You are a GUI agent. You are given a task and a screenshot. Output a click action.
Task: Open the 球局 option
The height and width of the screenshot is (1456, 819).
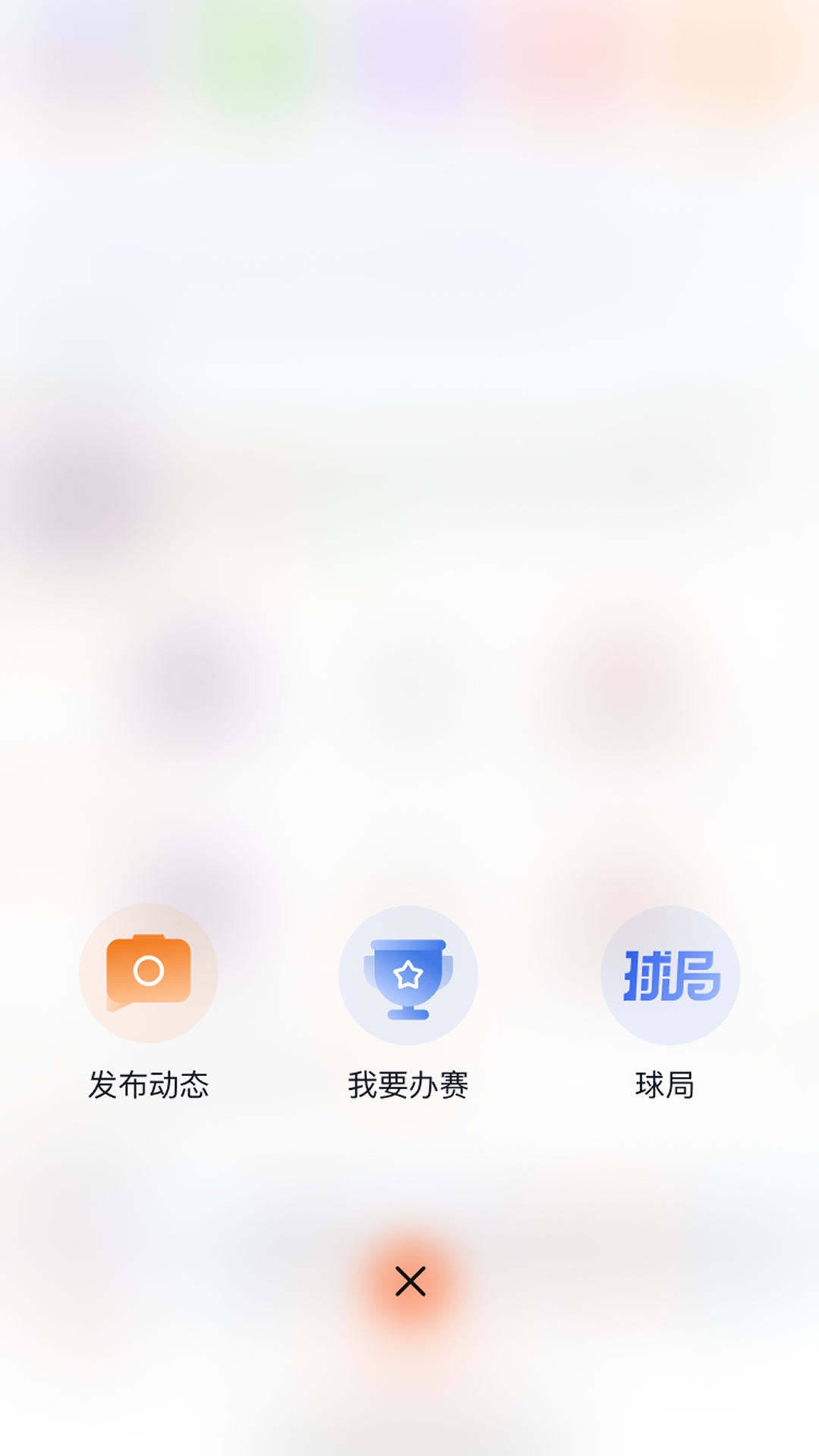[670, 975]
